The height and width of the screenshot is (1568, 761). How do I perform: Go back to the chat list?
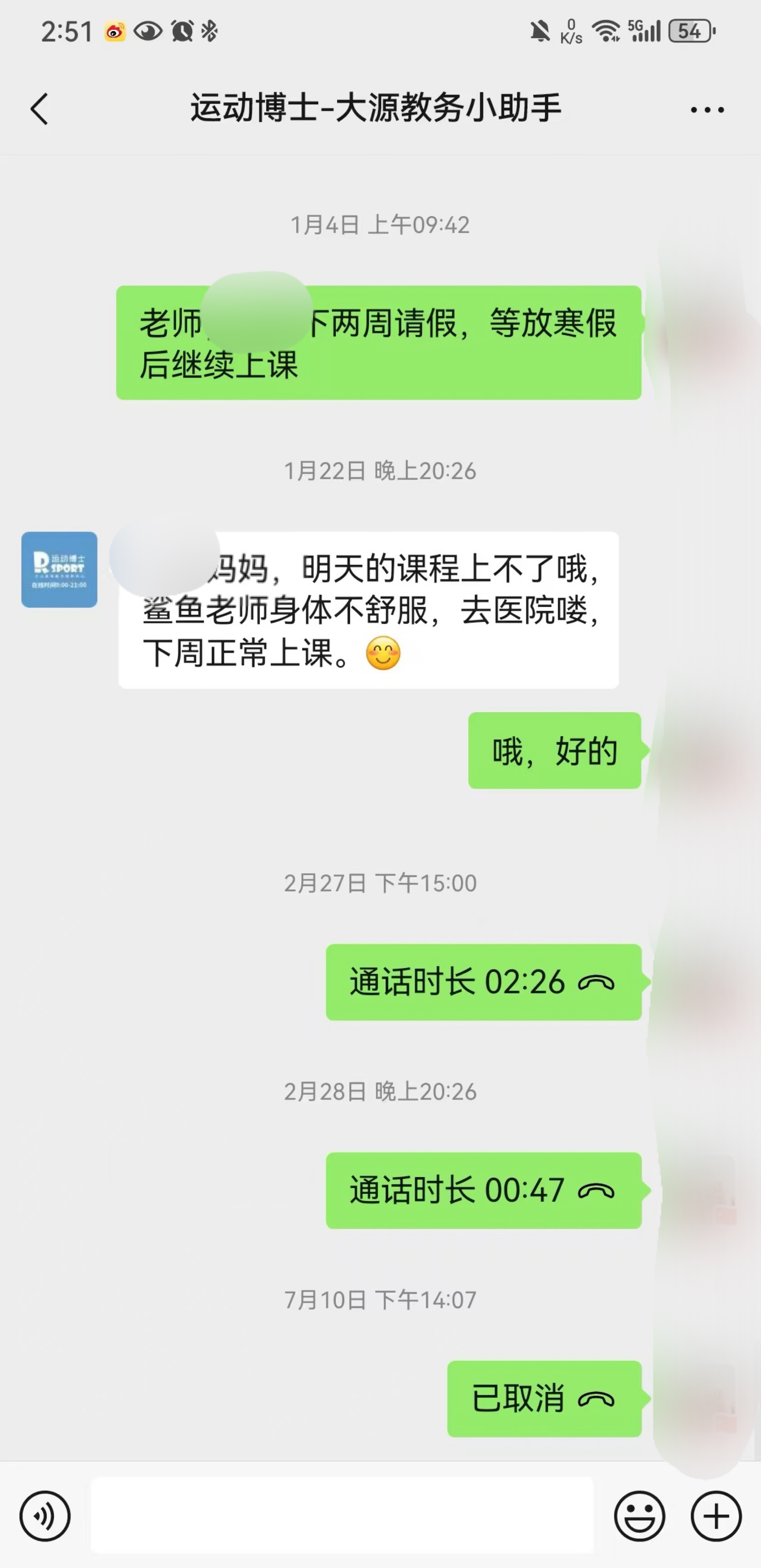[x=40, y=110]
